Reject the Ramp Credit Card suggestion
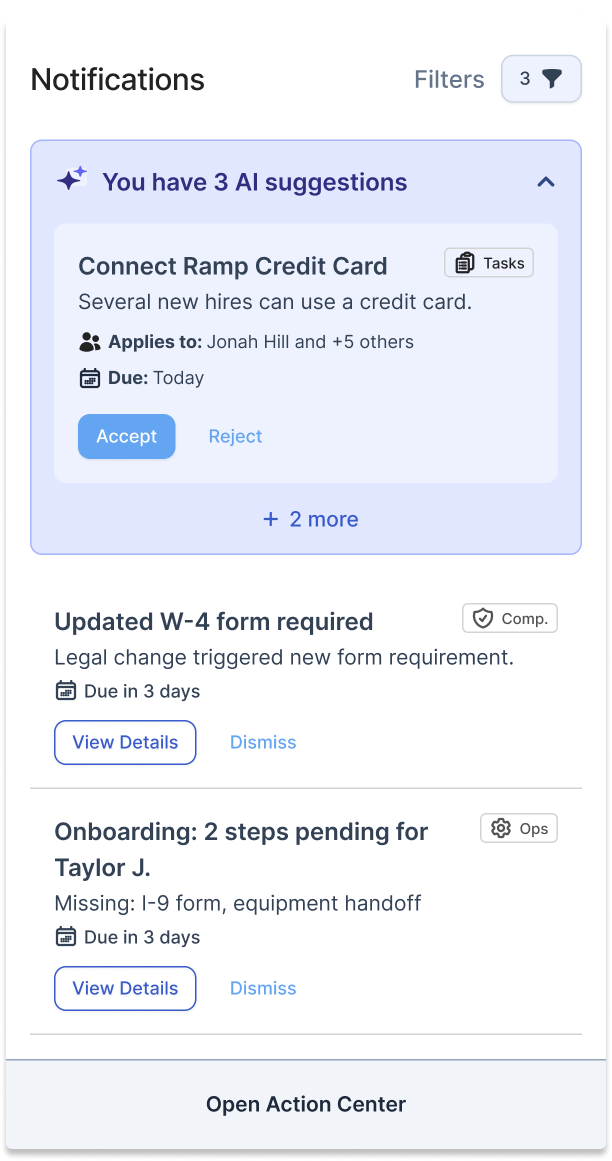Viewport: 612px width, 1161px height. 235,436
